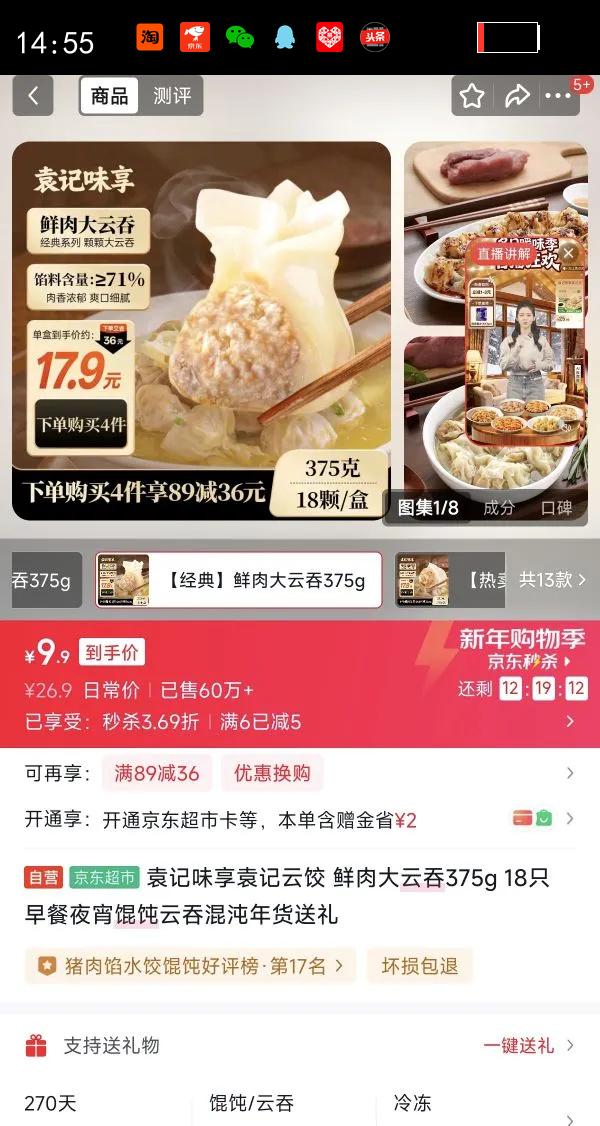Close the 直播讲解 live preview

[568, 253]
